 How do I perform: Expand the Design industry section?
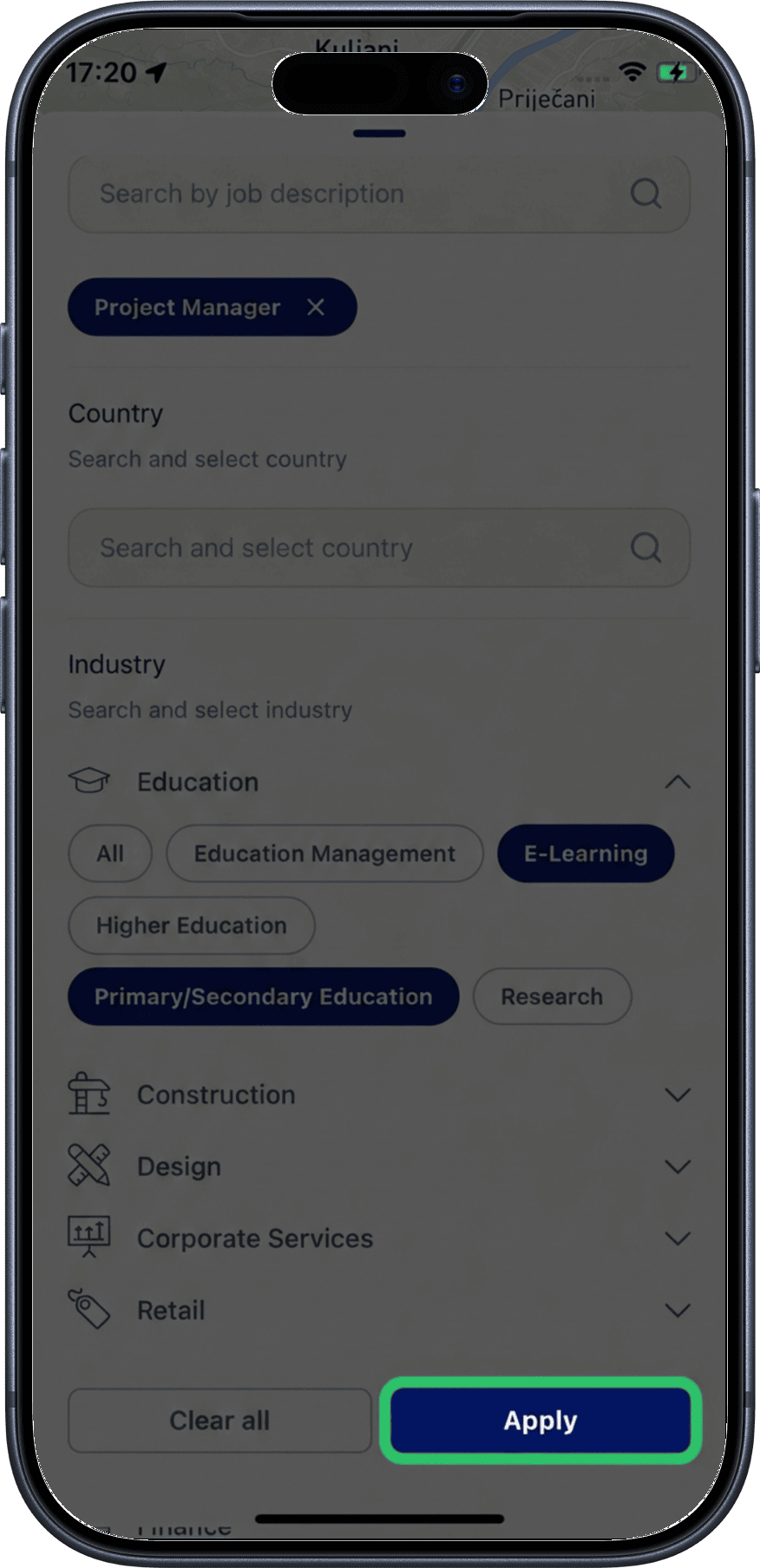pos(678,1166)
